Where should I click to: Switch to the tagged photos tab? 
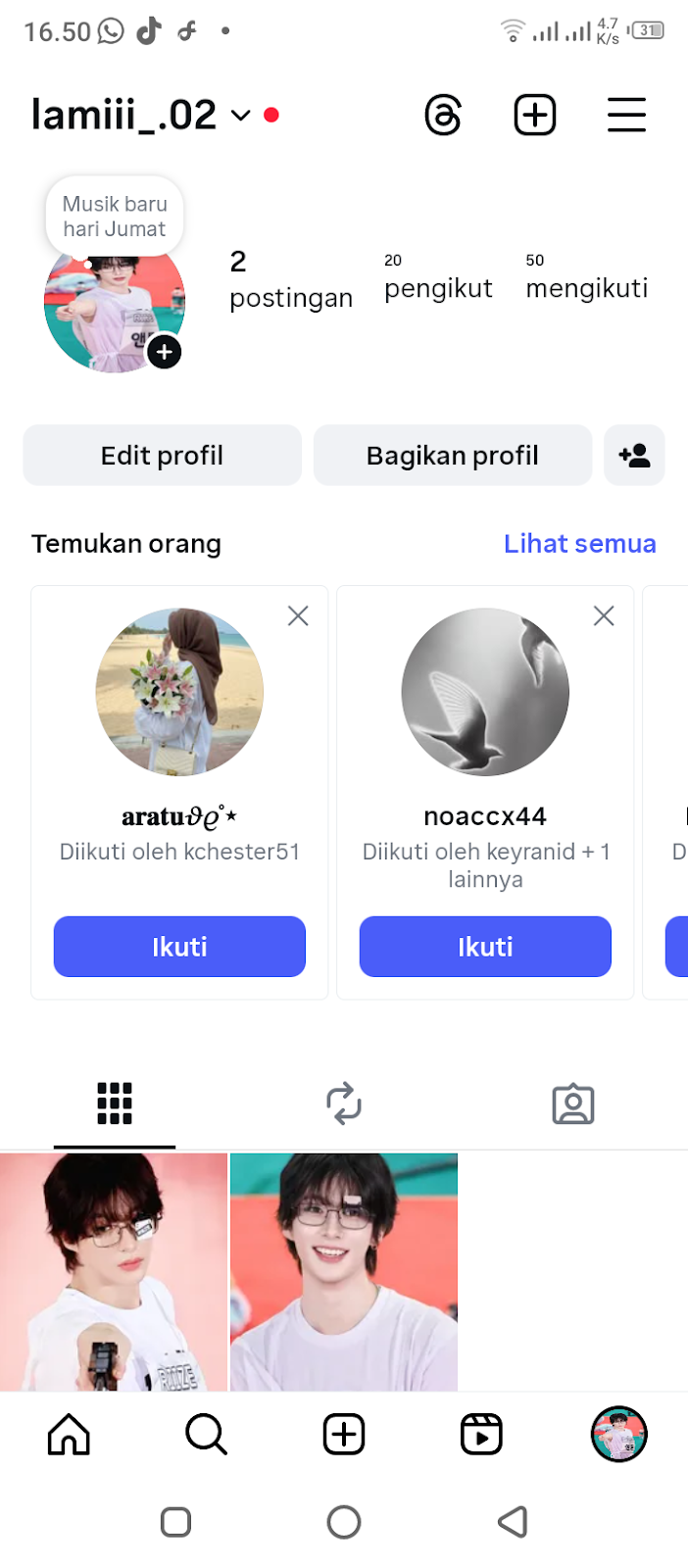tap(573, 1103)
